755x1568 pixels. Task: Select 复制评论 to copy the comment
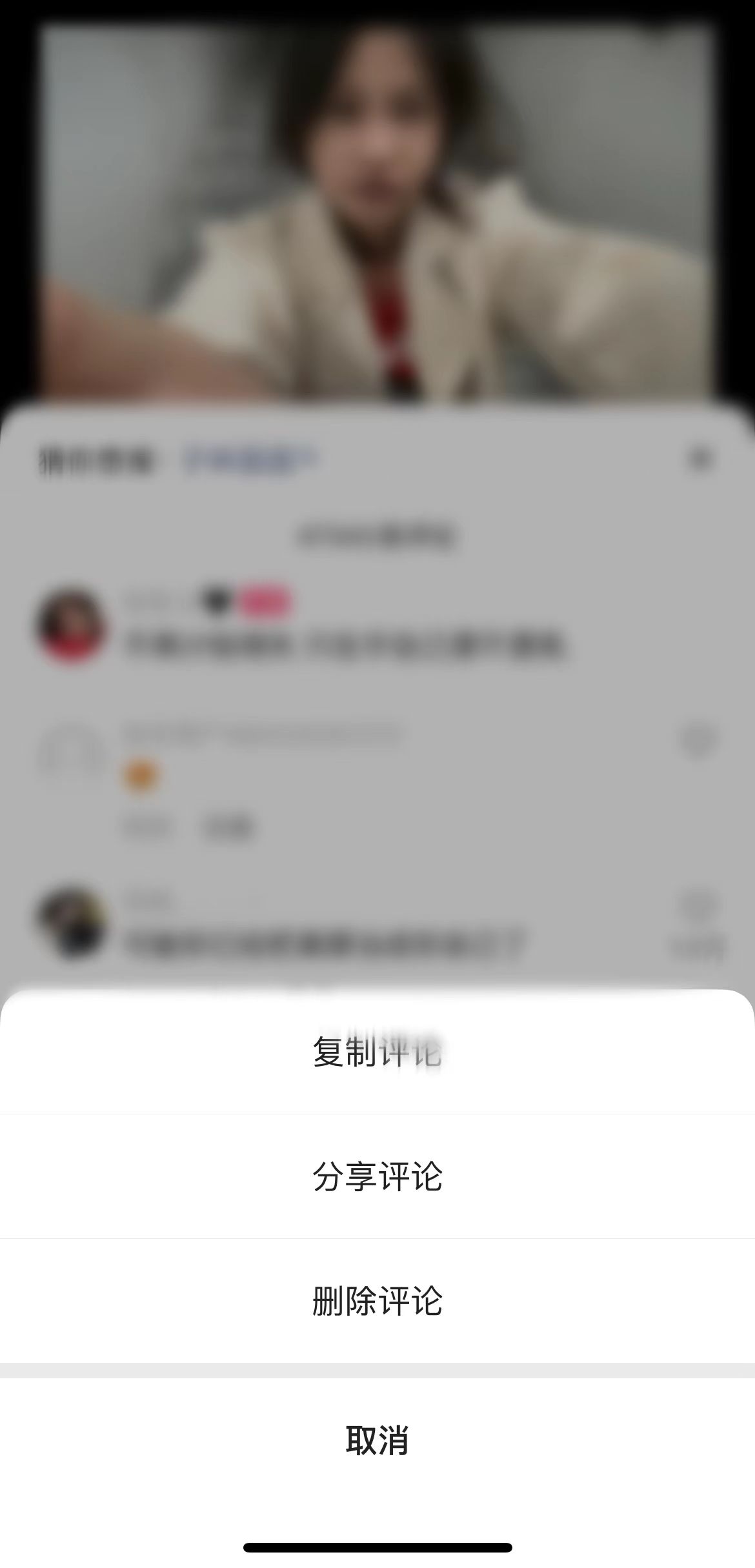(x=377, y=1052)
